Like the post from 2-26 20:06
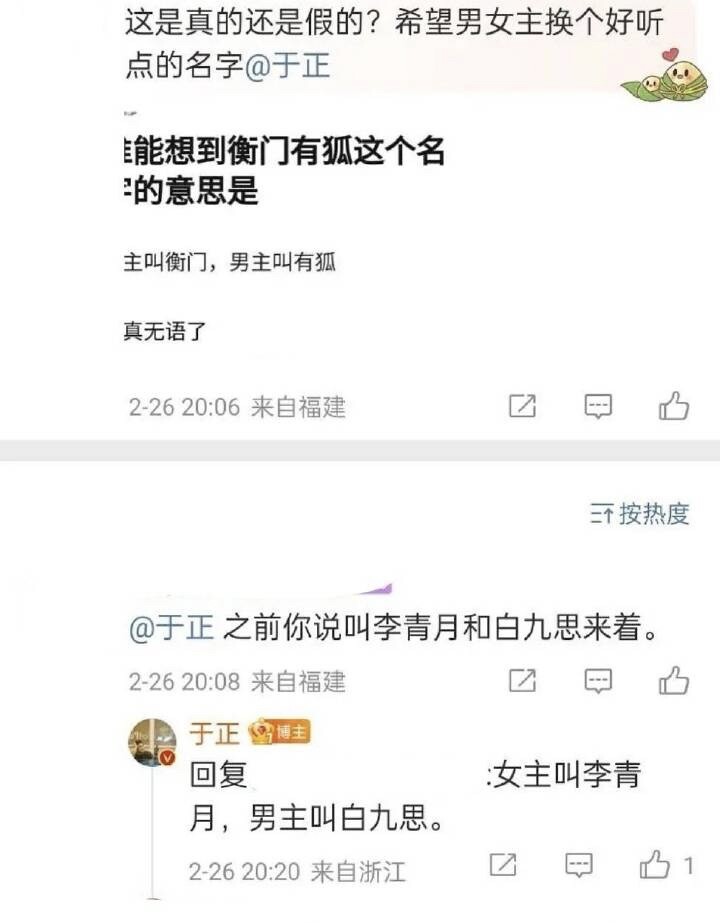The height and width of the screenshot is (923, 720). click(x=674, y=406)
